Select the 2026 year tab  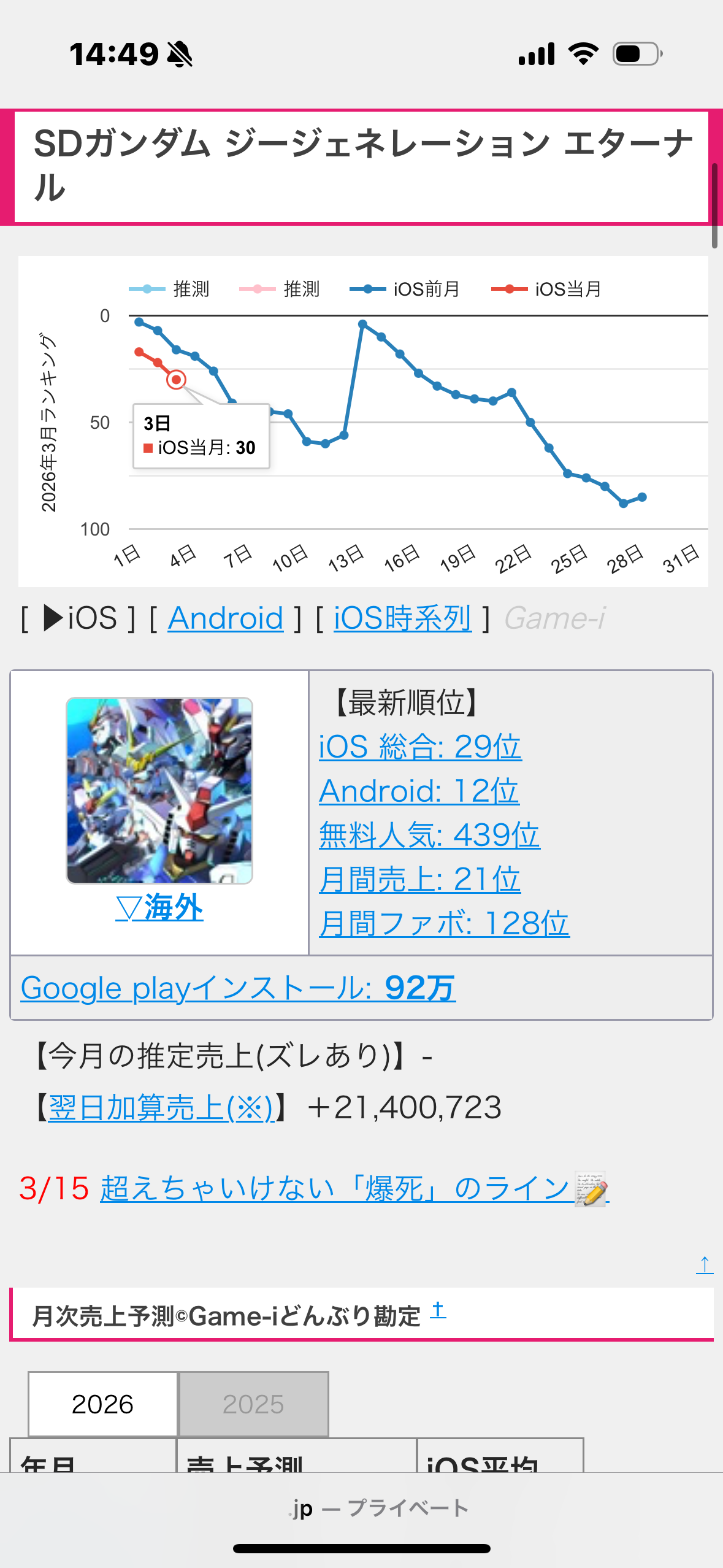(x=102, y=1404)
